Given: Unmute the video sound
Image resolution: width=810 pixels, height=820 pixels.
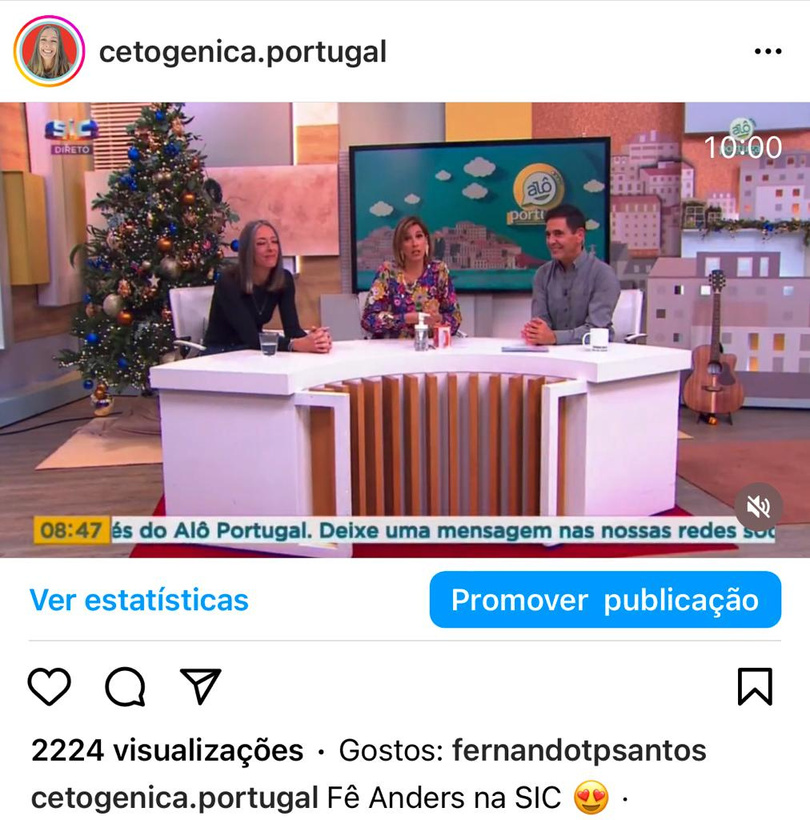Looking at the screenshot, I should pyautogui.click(x=759, y=508).
